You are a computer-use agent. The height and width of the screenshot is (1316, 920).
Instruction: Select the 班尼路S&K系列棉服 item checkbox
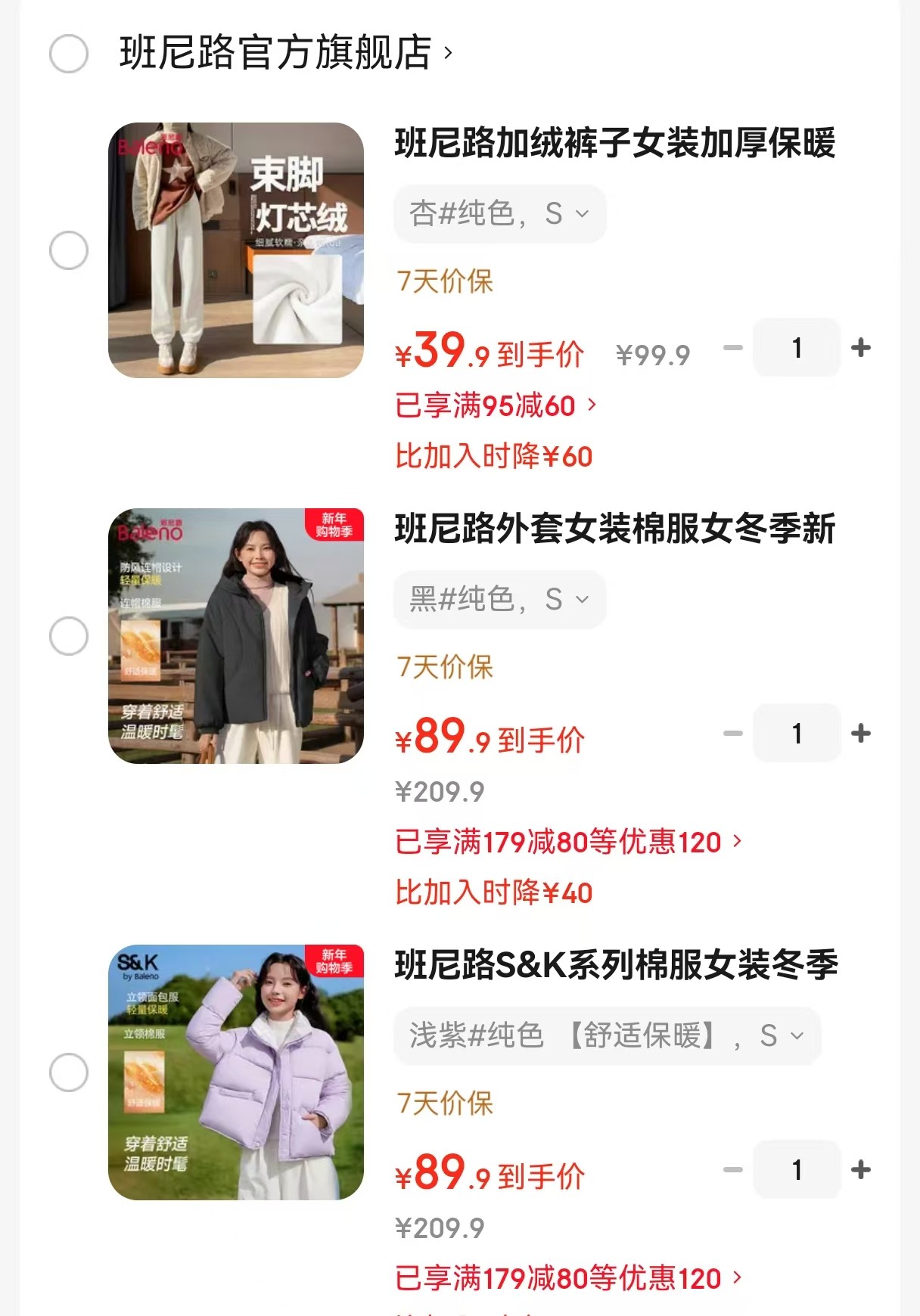pos(69,1072)
